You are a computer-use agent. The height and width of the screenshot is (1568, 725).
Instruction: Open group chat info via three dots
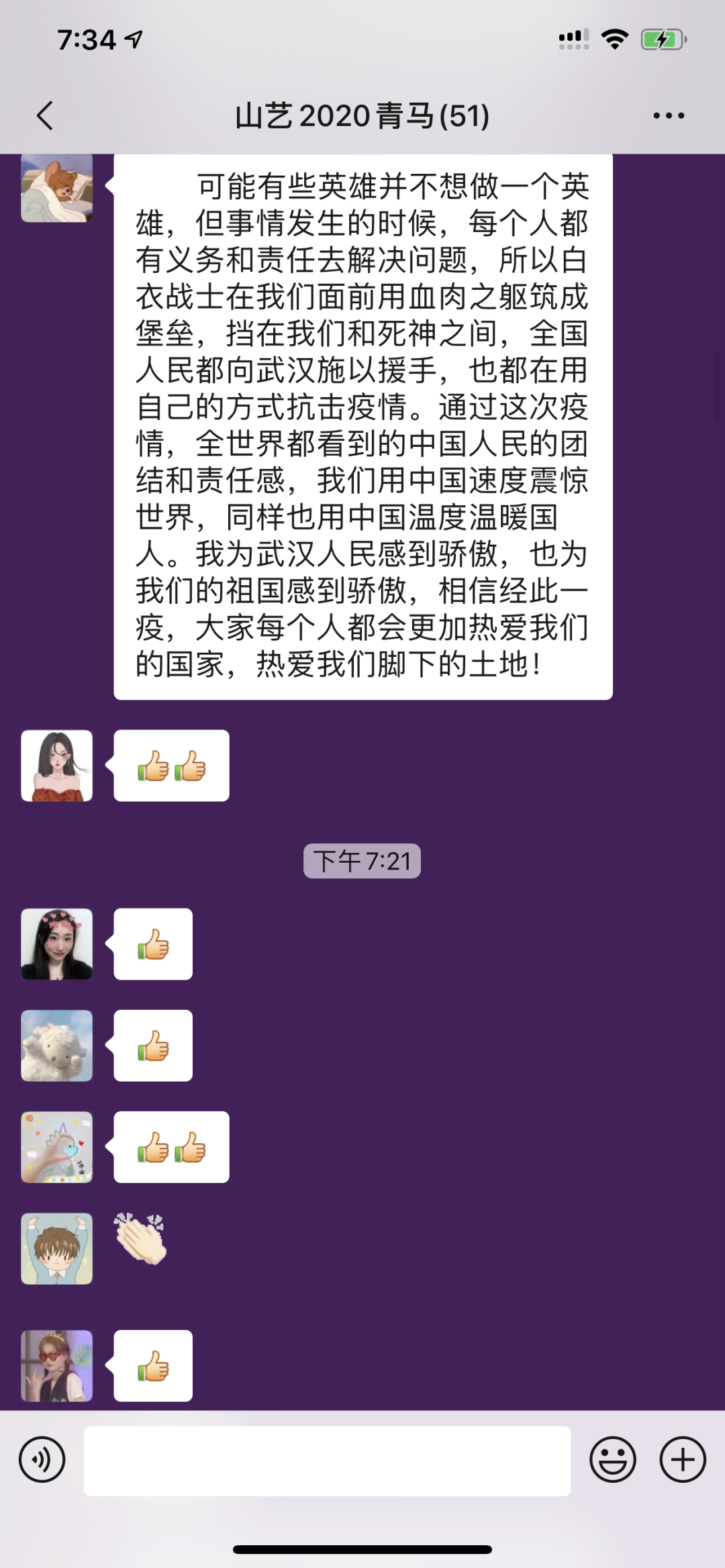669,115
